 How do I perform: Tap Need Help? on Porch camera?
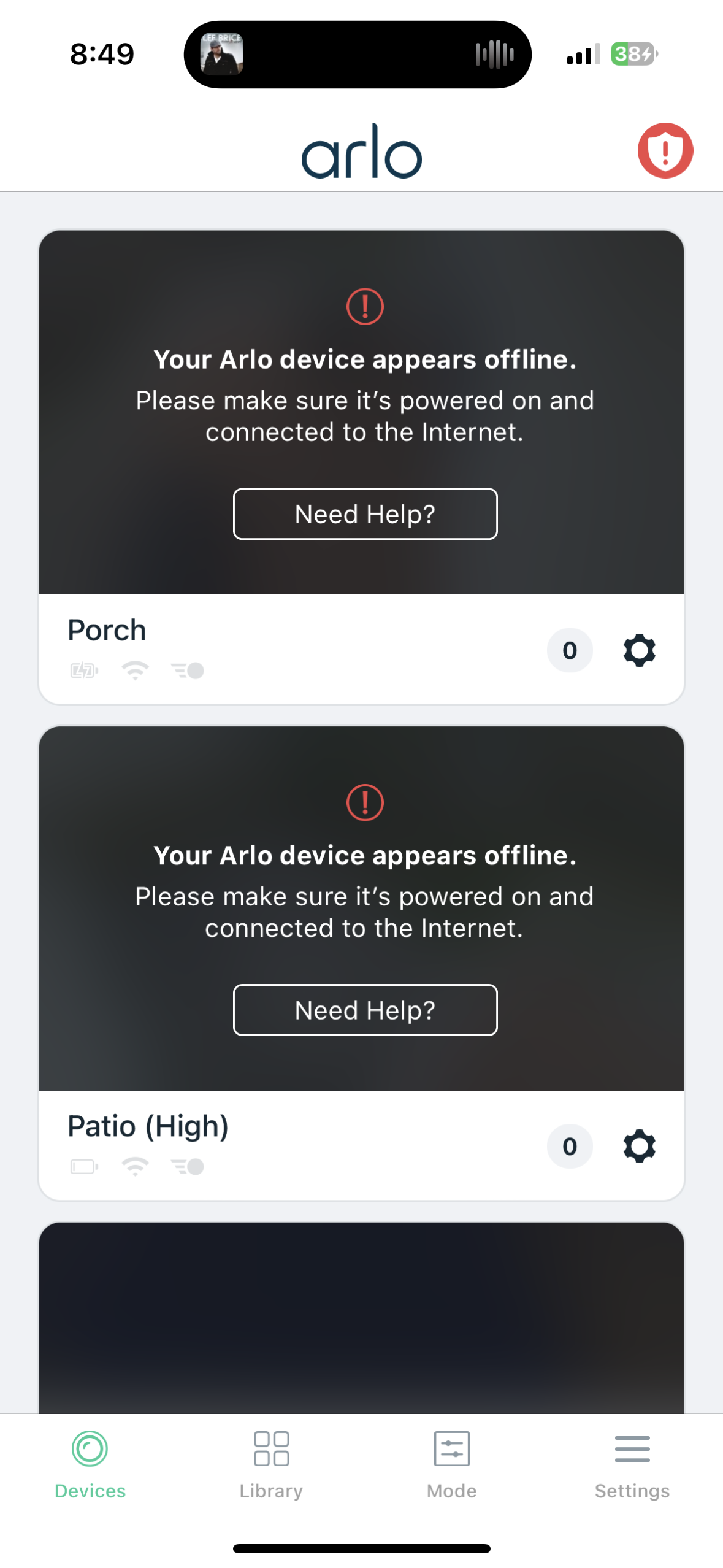coord(365,514)
